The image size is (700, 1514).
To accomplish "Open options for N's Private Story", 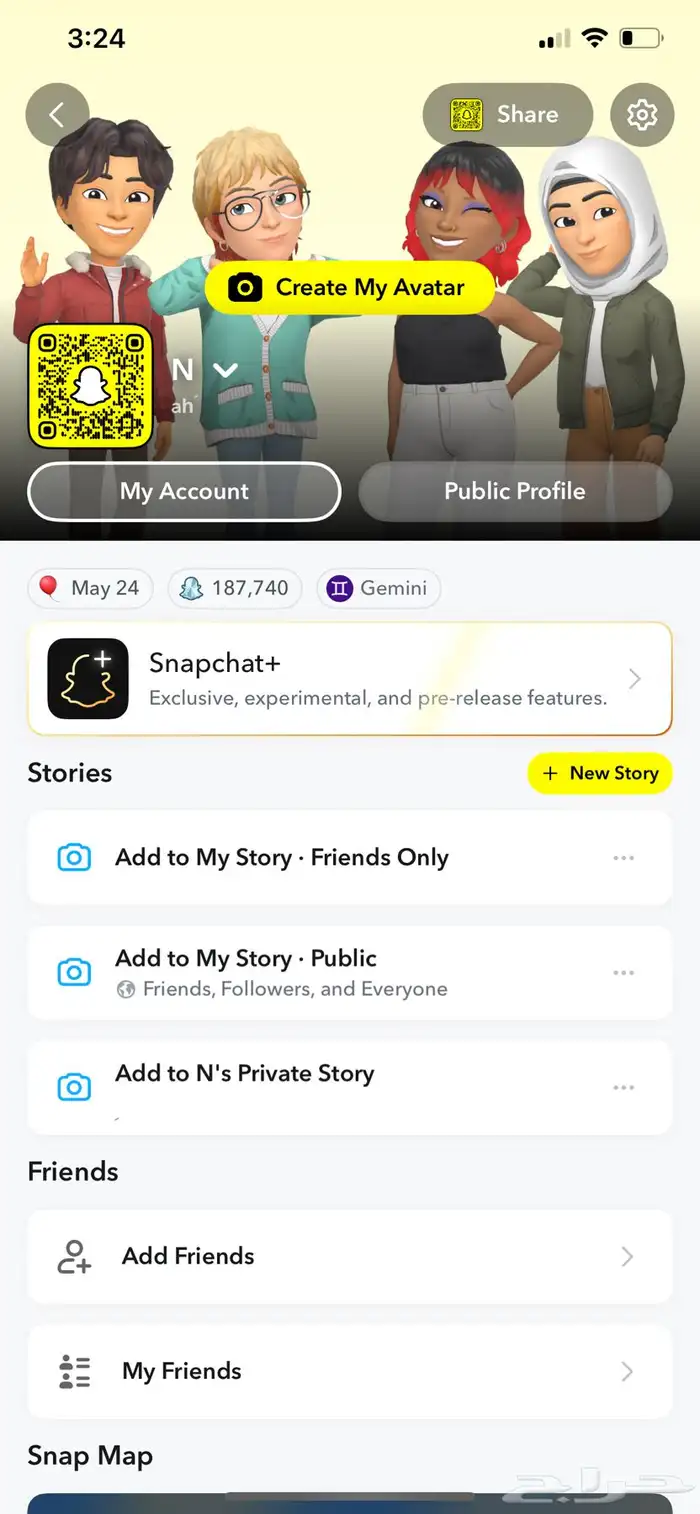I will 624,1087.
